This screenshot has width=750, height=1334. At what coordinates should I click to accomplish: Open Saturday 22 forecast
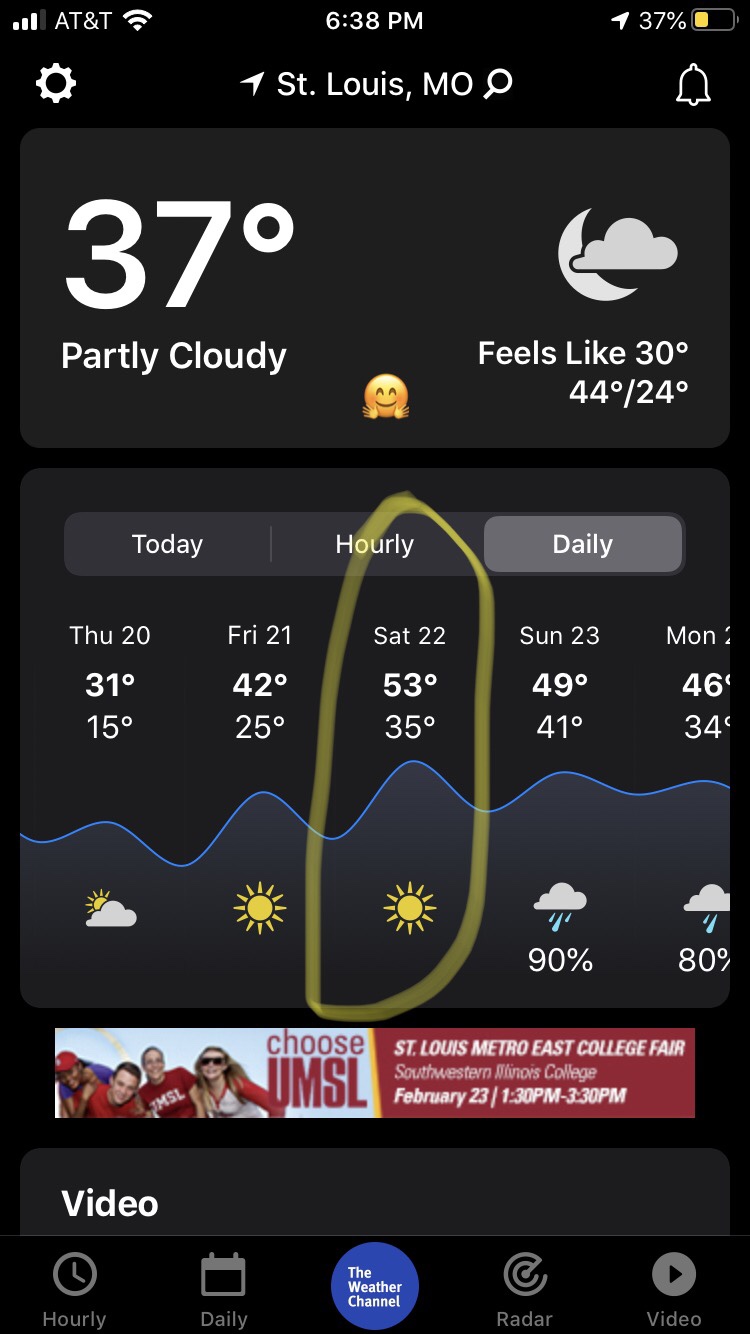click(410, 780)
